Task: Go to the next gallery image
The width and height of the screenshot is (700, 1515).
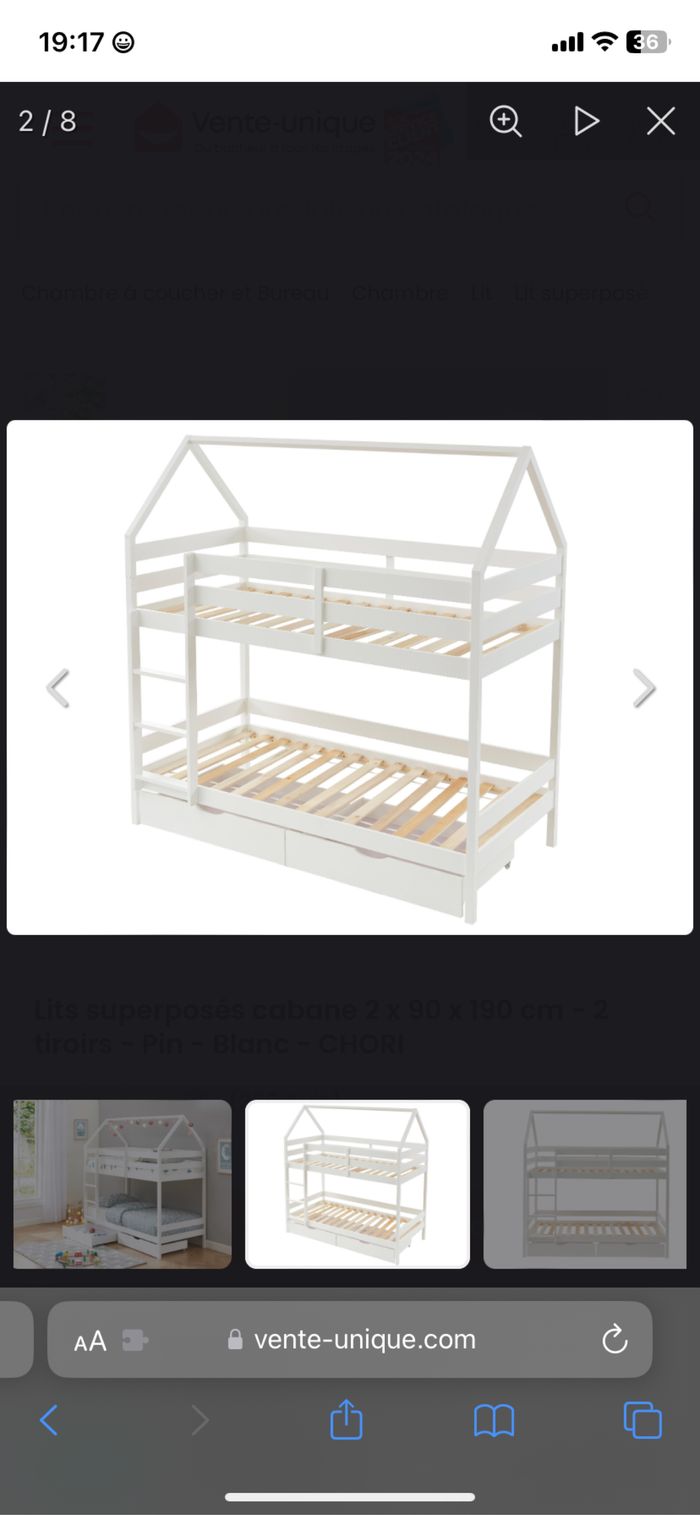Action: click(643, 688)
